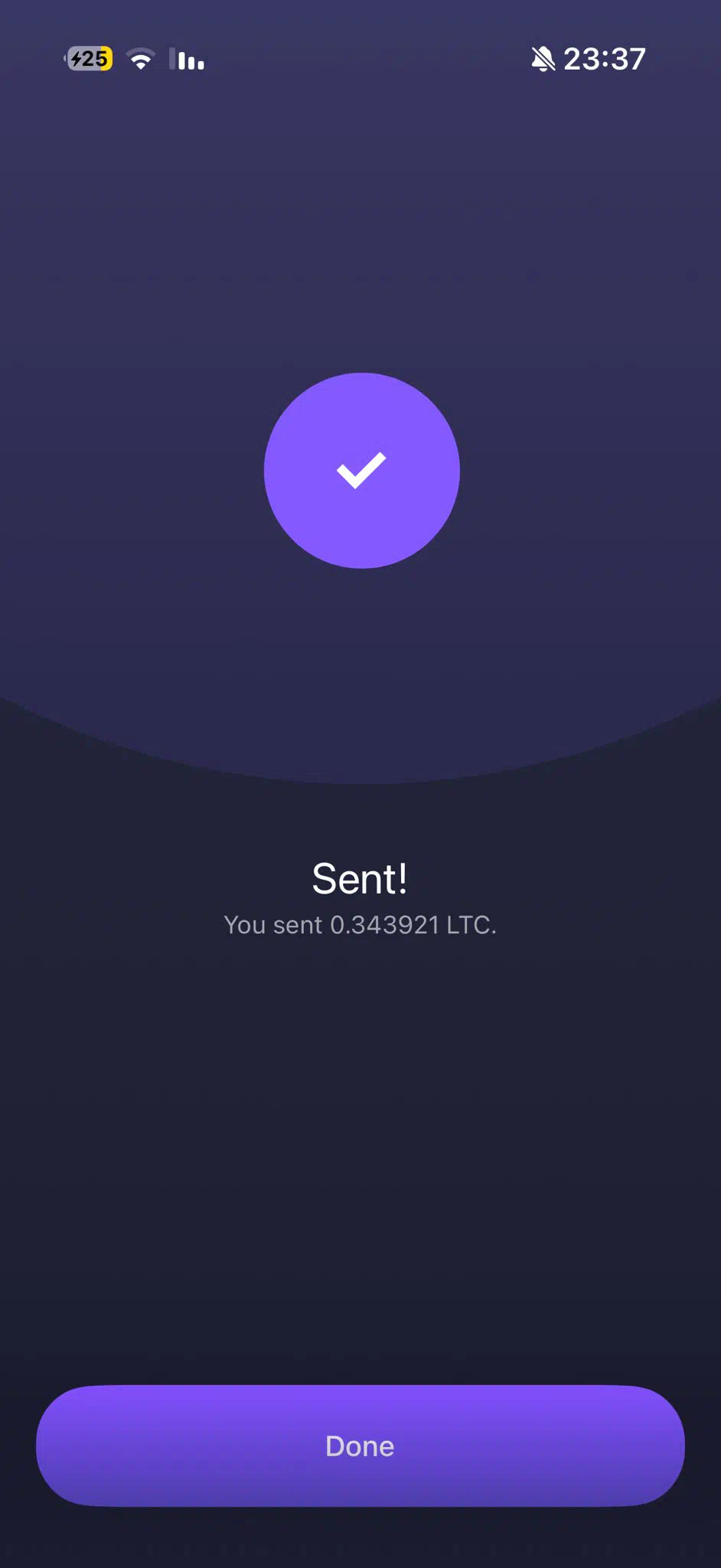This screenshot has width=721, height=1568.
Task: Tap Done to close the Sent confirmation
Action: coord(360,1445)
